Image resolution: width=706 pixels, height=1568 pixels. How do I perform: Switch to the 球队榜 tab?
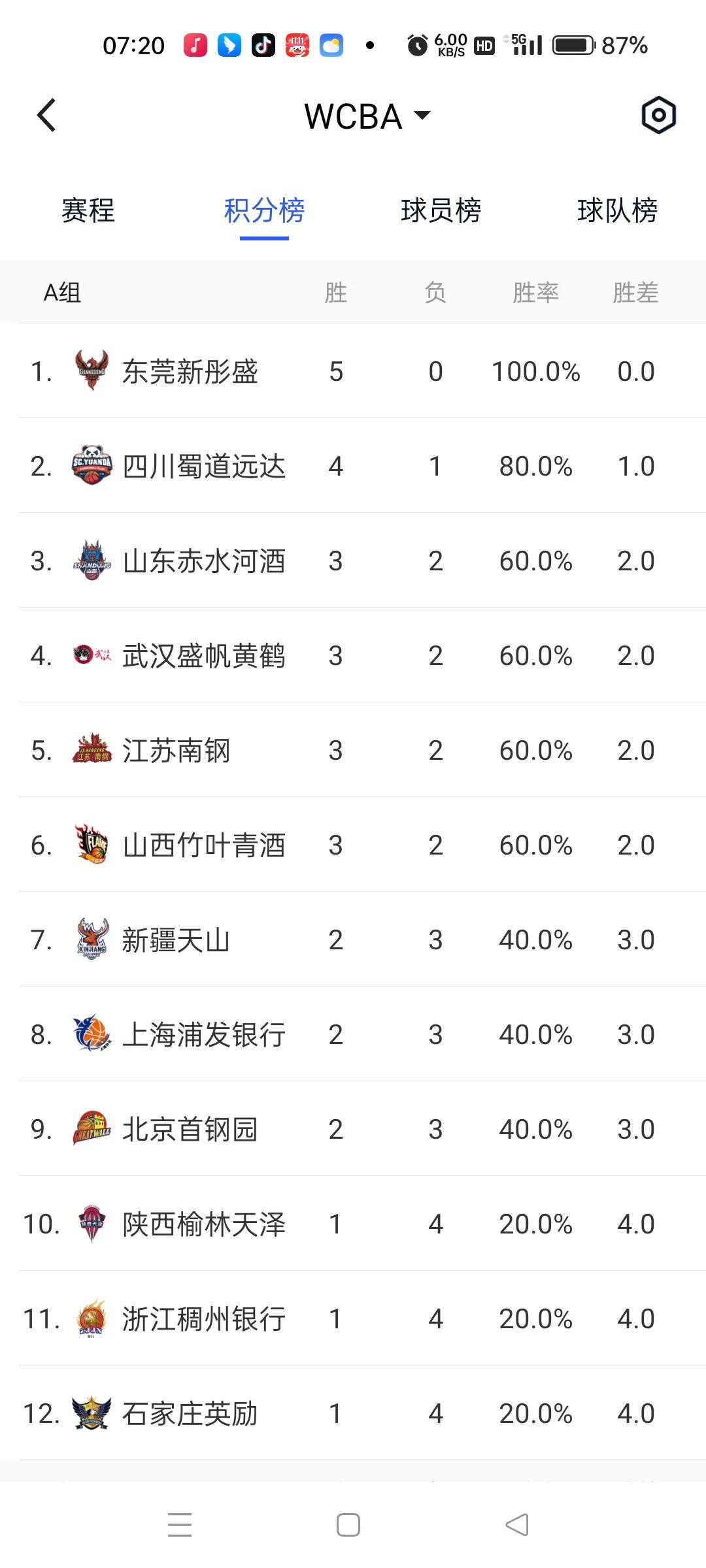[618, 211]
